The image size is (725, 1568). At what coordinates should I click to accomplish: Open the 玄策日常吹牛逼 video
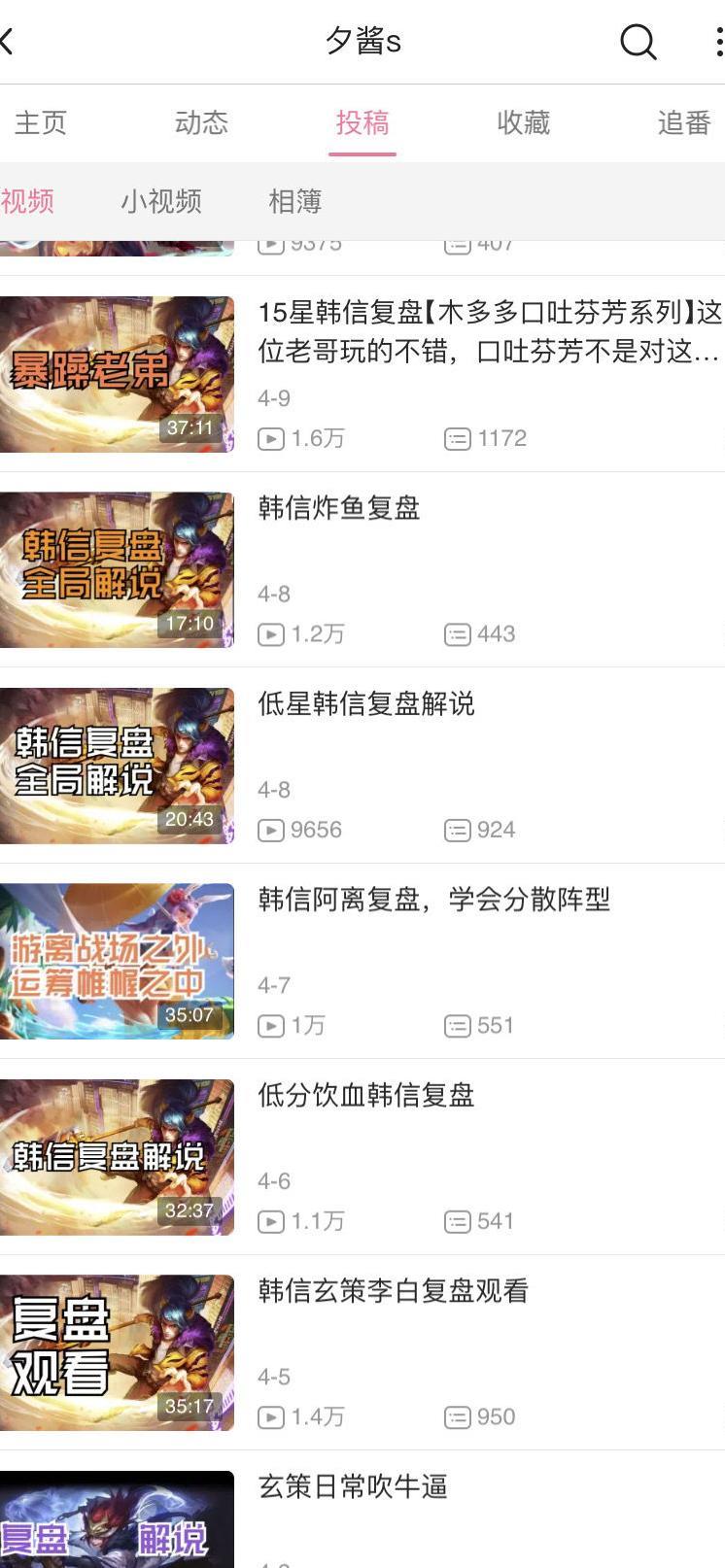click(352, 1487)
